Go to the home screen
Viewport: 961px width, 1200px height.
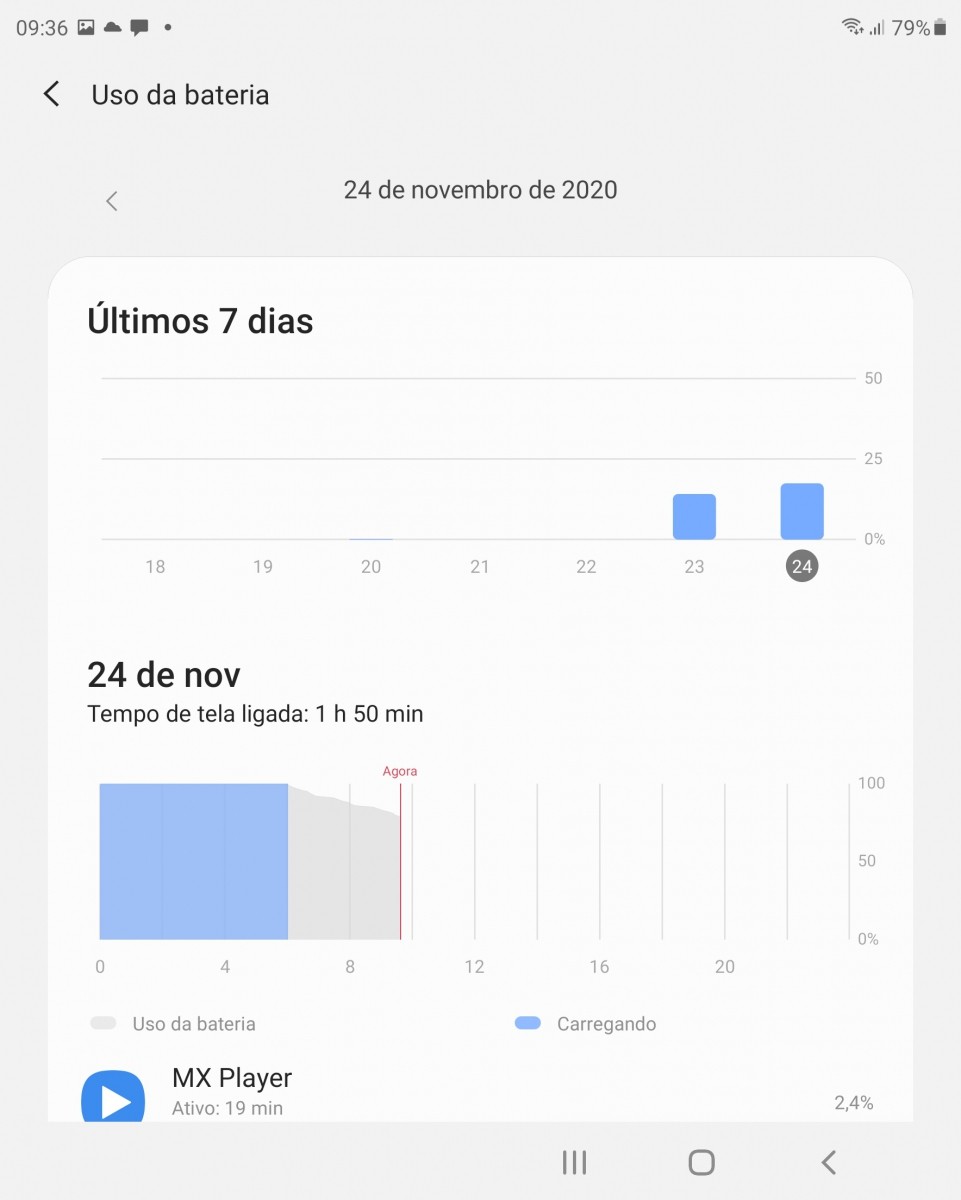pos(702,1162)
